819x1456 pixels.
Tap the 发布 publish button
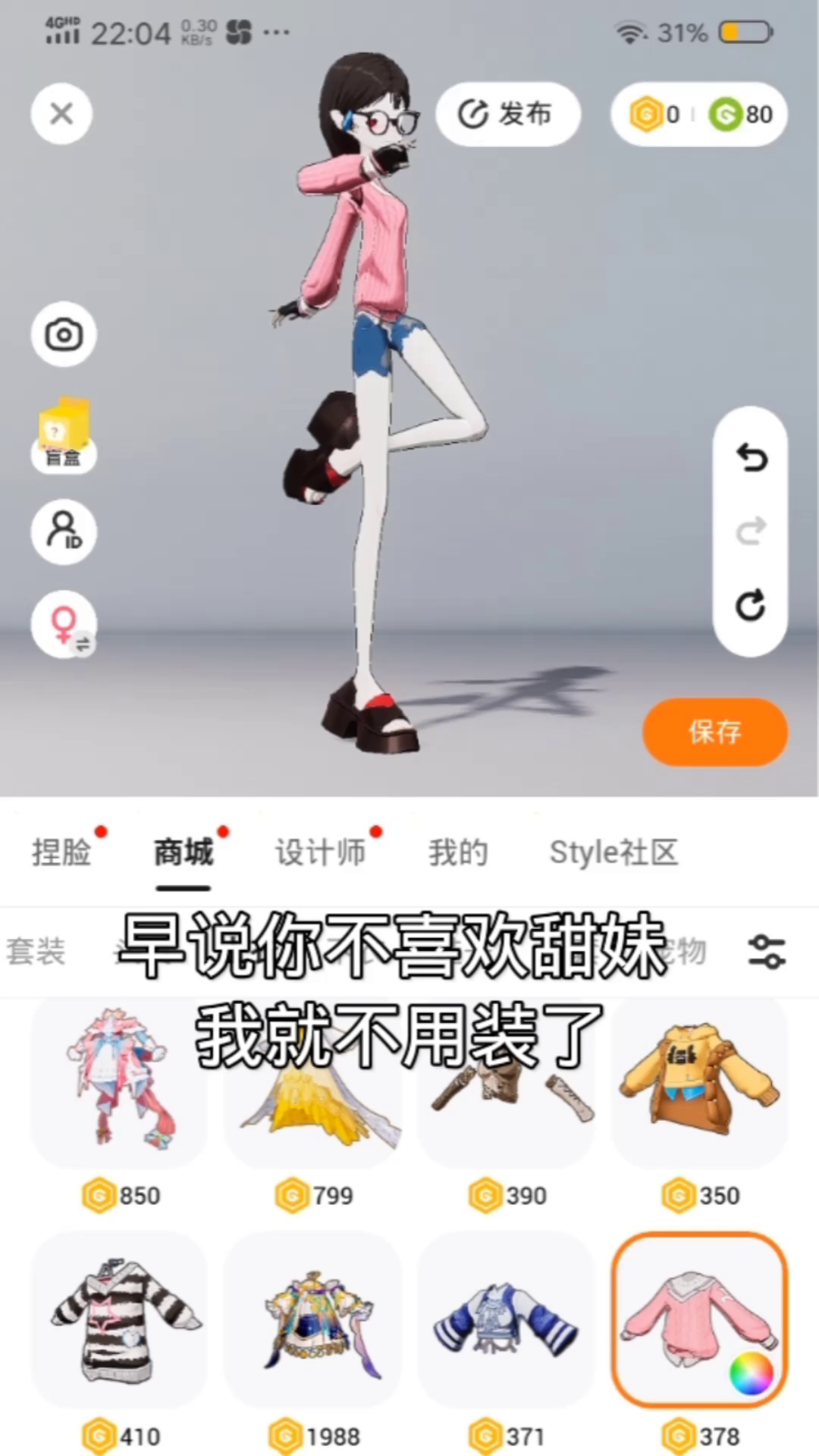coord(507,115)
